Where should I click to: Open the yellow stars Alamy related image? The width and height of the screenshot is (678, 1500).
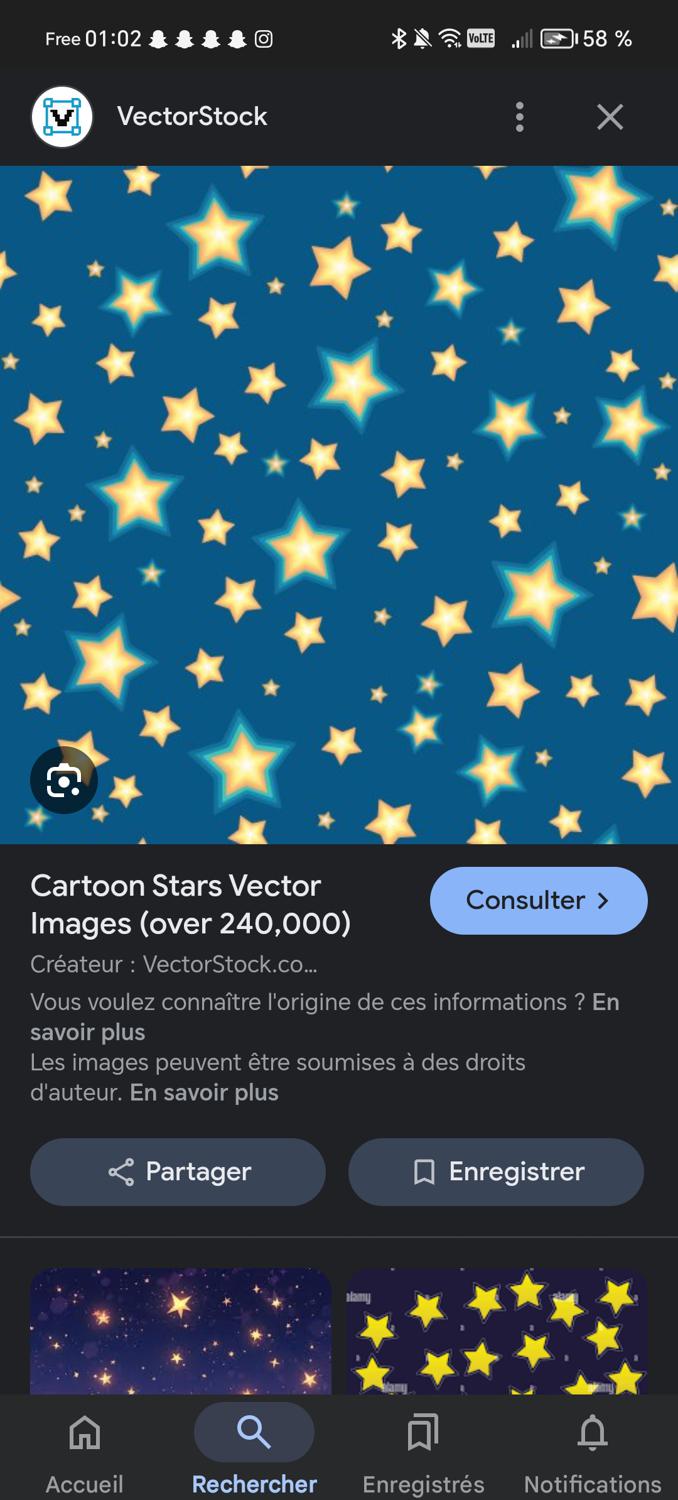pos(496,1330)
